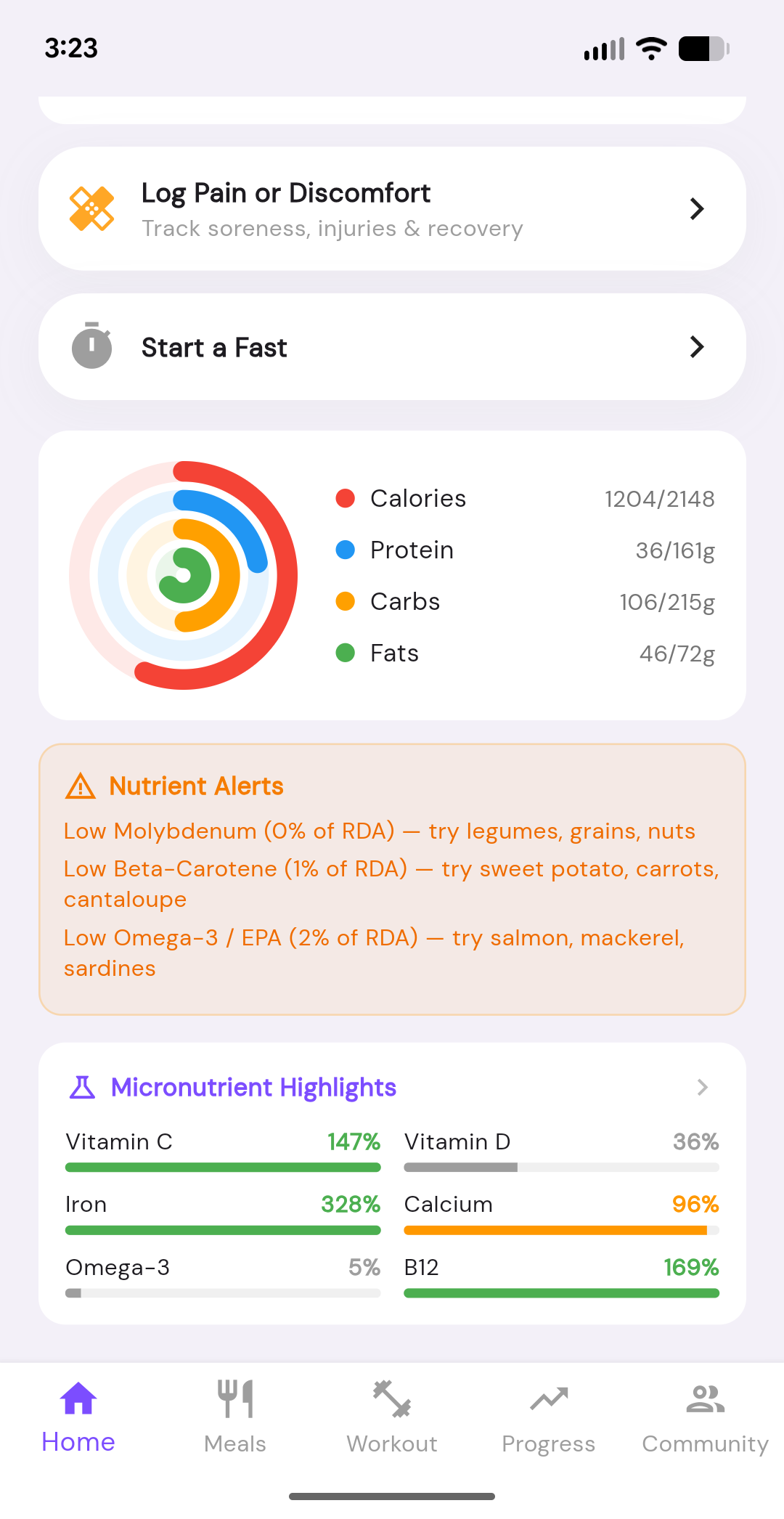
Task: Expand the Log Pain or Discomfort chevron
Action: pos(696,208)
